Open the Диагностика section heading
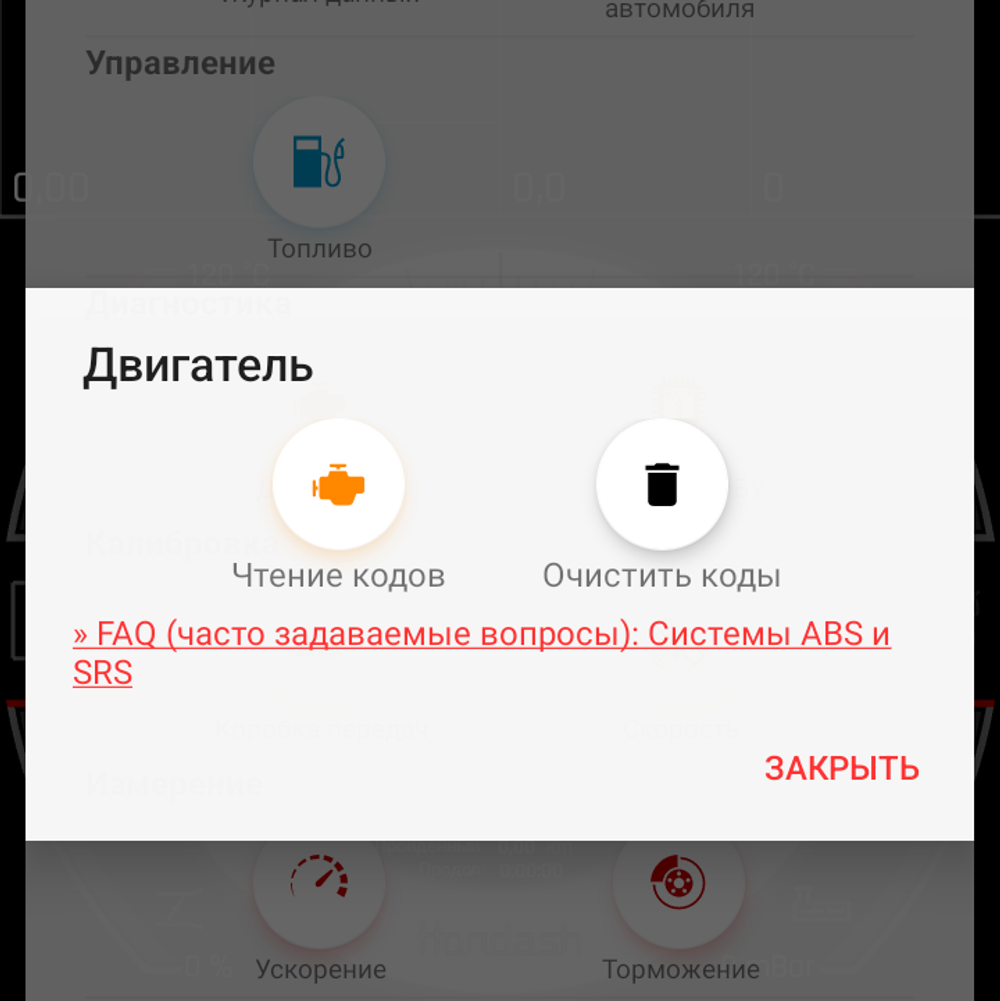 tap(190, 302)
